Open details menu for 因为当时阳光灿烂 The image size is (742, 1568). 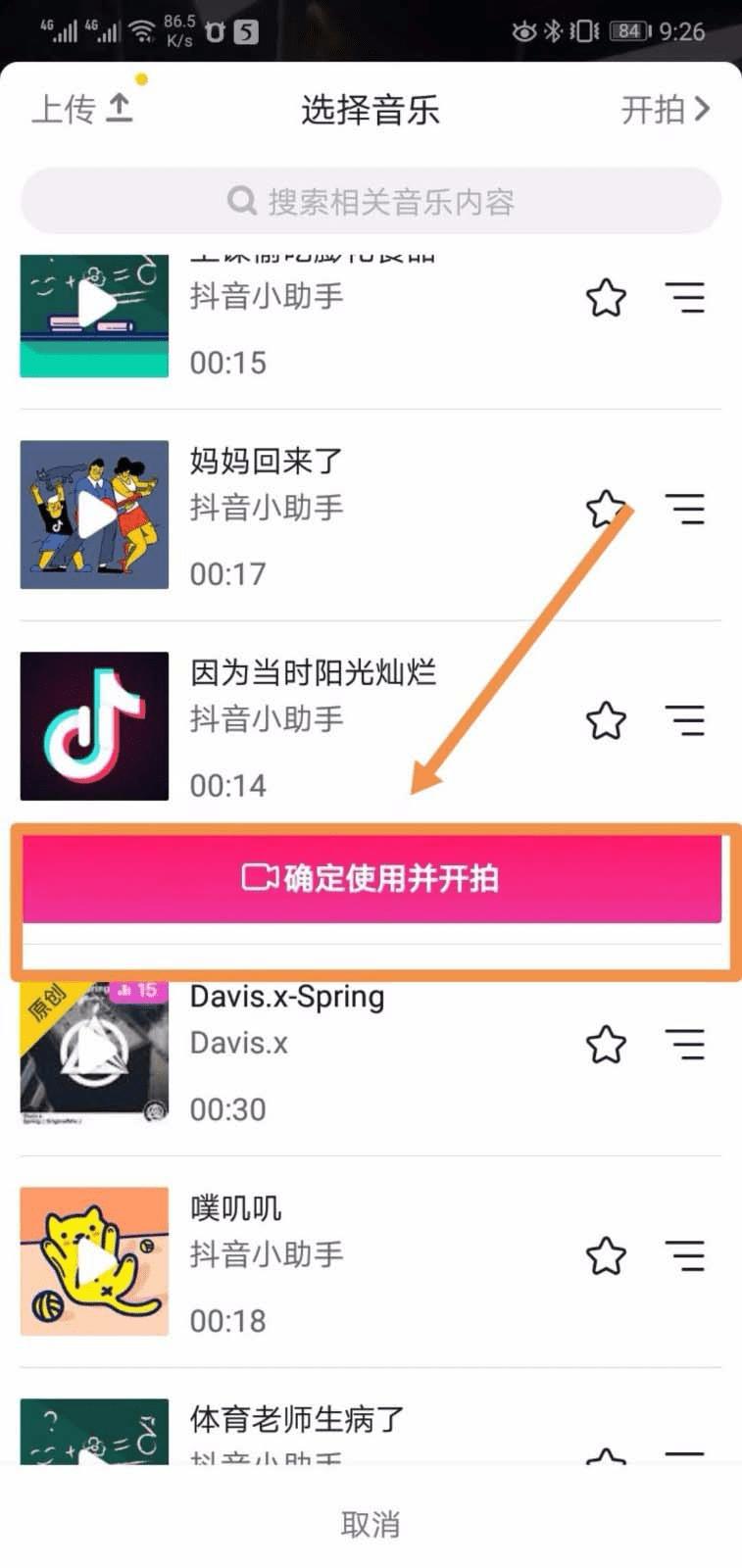685,721
